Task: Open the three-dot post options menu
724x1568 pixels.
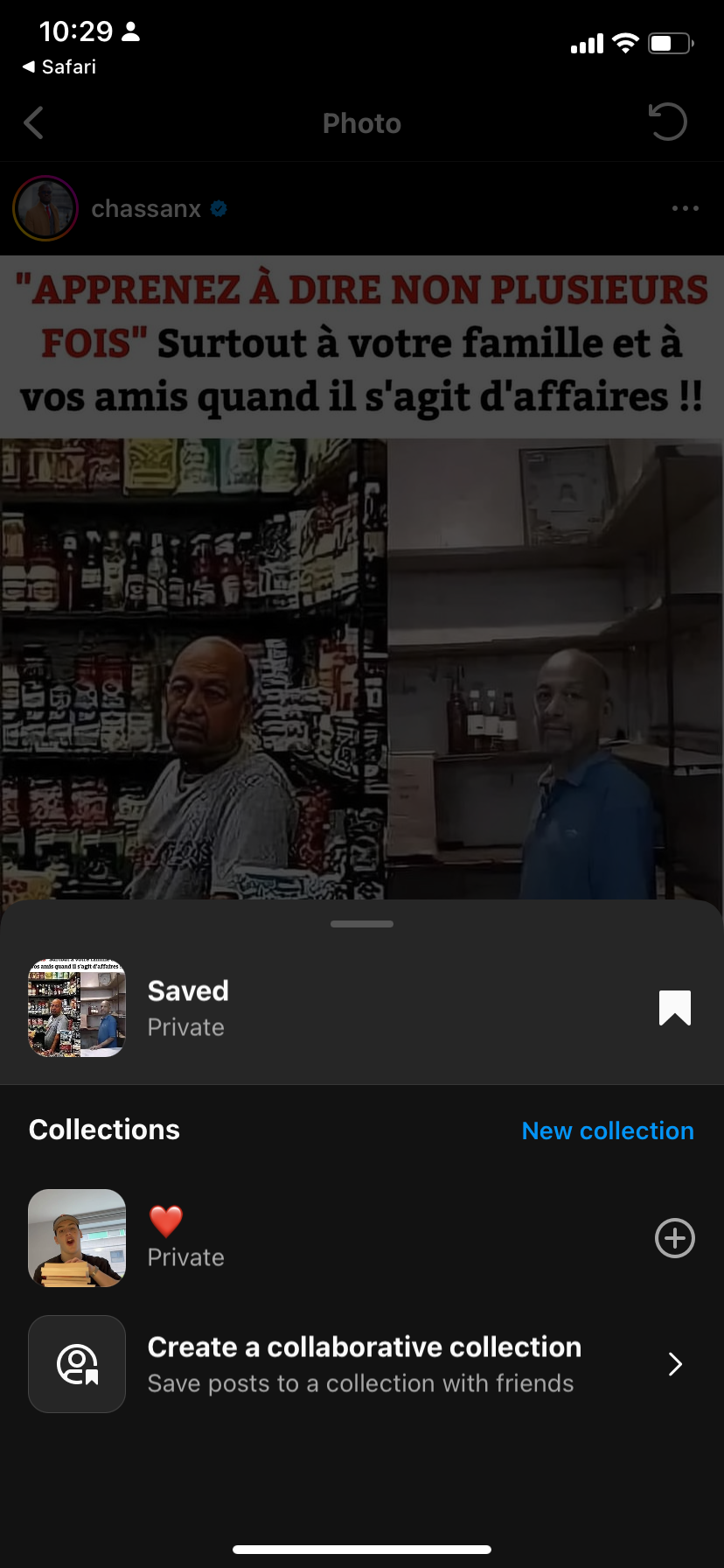Action: (685, 208)
